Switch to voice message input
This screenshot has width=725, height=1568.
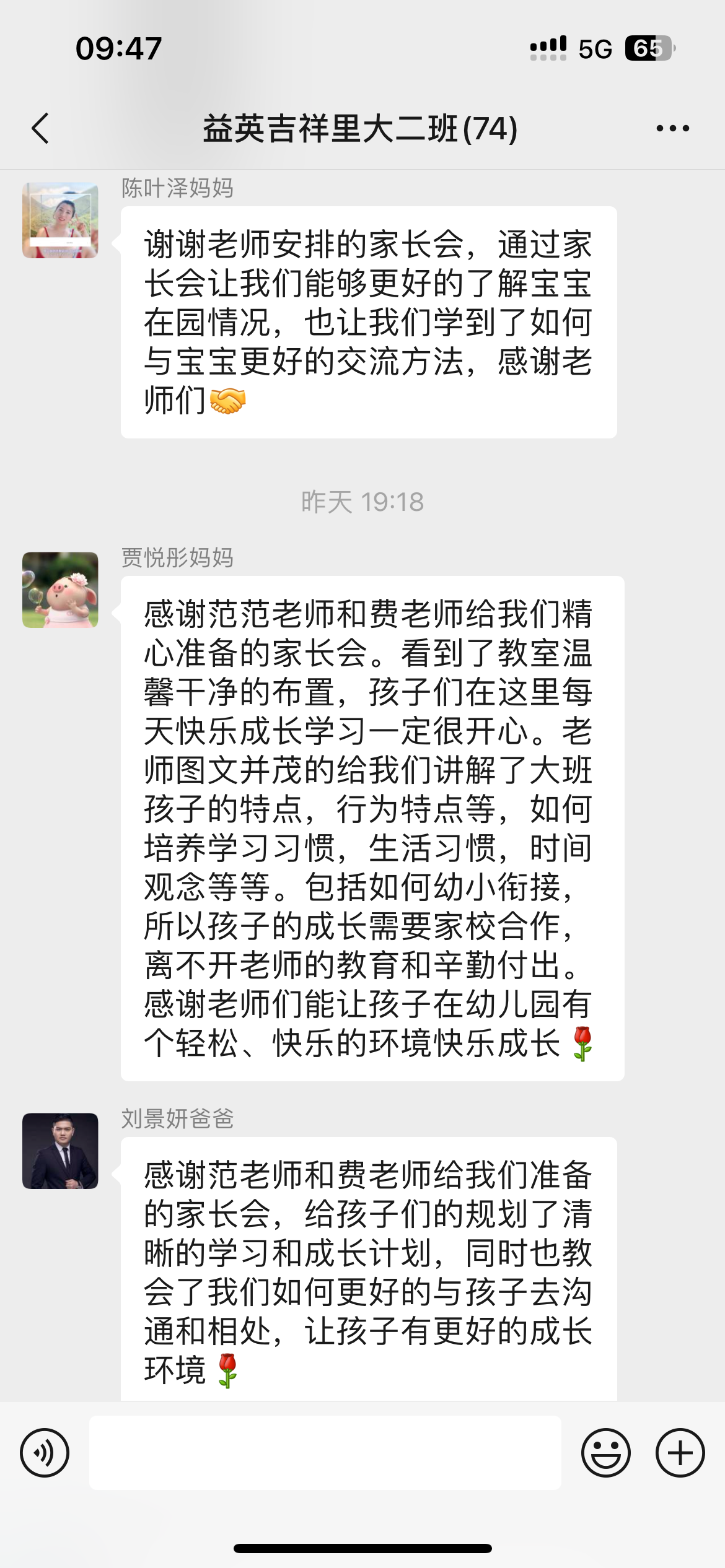pyautogui.click(x=45, y=1452)
